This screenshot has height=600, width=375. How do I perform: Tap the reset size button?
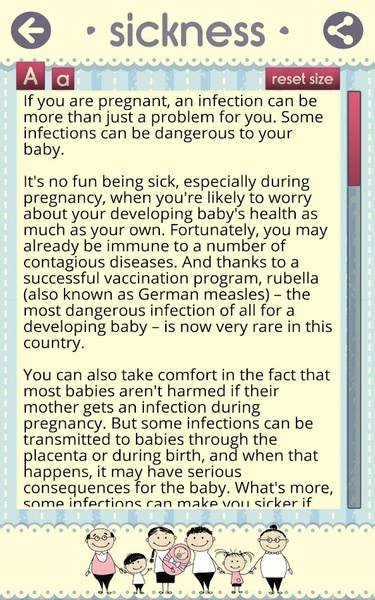click(302, 79)
